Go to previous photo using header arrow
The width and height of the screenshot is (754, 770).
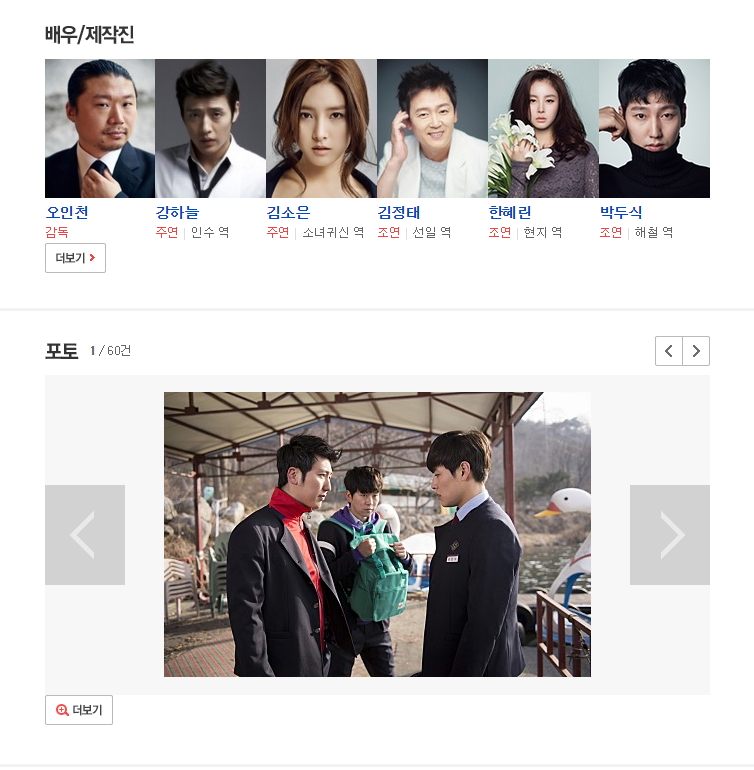click(x=669, y=351)
